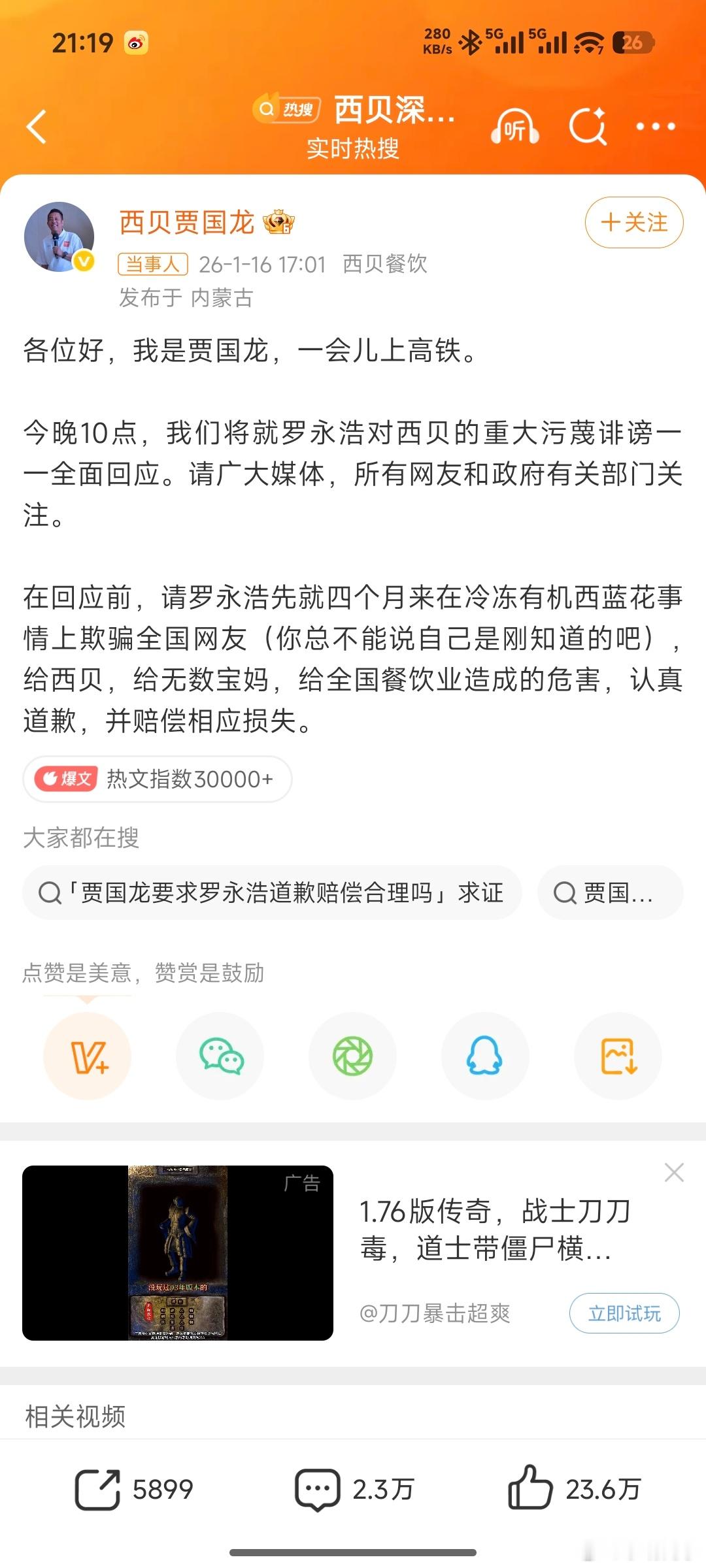This screenshot has height=1568, width=706.
Task: Switch to 实时热搜 hot search tab
Action: pos(351,148)
